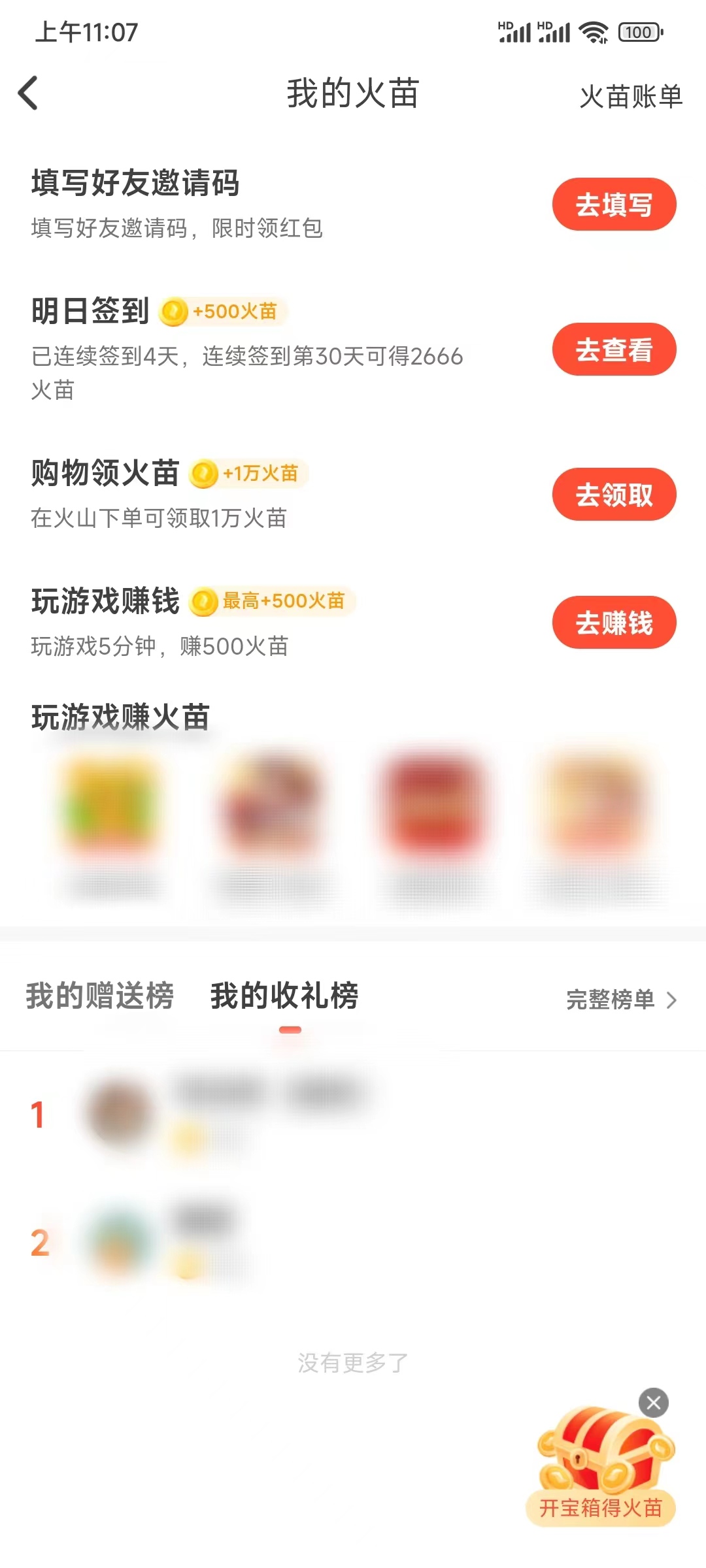Open 火苗账单 bill page
Image resolution: width=706 pixels, height=1568 pixels.
click(630, 97)
